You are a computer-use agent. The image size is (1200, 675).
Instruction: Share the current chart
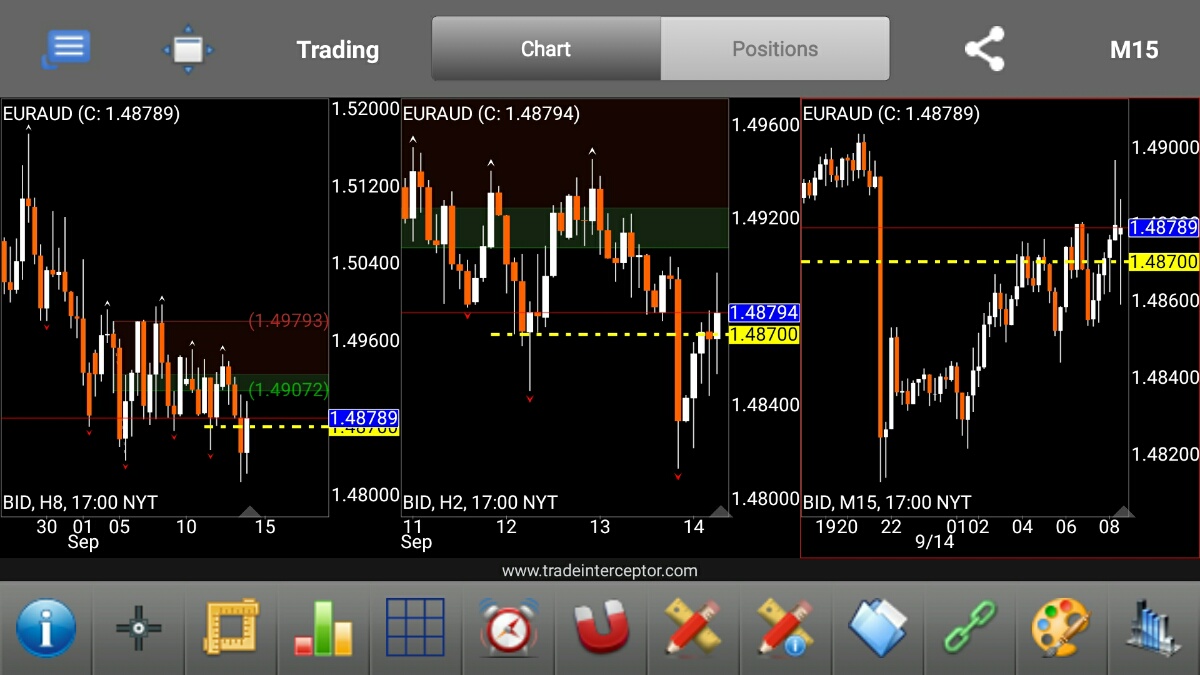(984, 49)
